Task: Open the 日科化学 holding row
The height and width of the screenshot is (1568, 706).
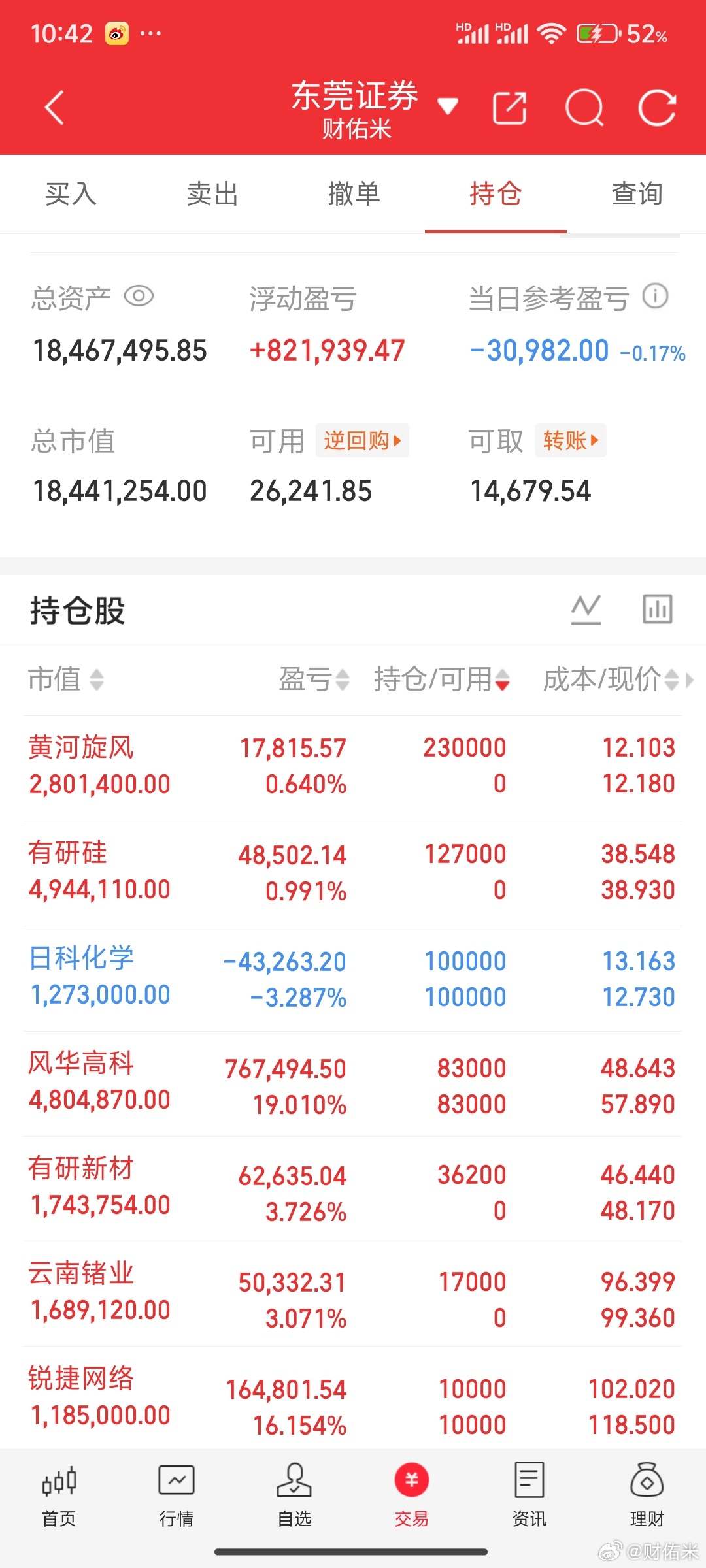Action: 353,979
